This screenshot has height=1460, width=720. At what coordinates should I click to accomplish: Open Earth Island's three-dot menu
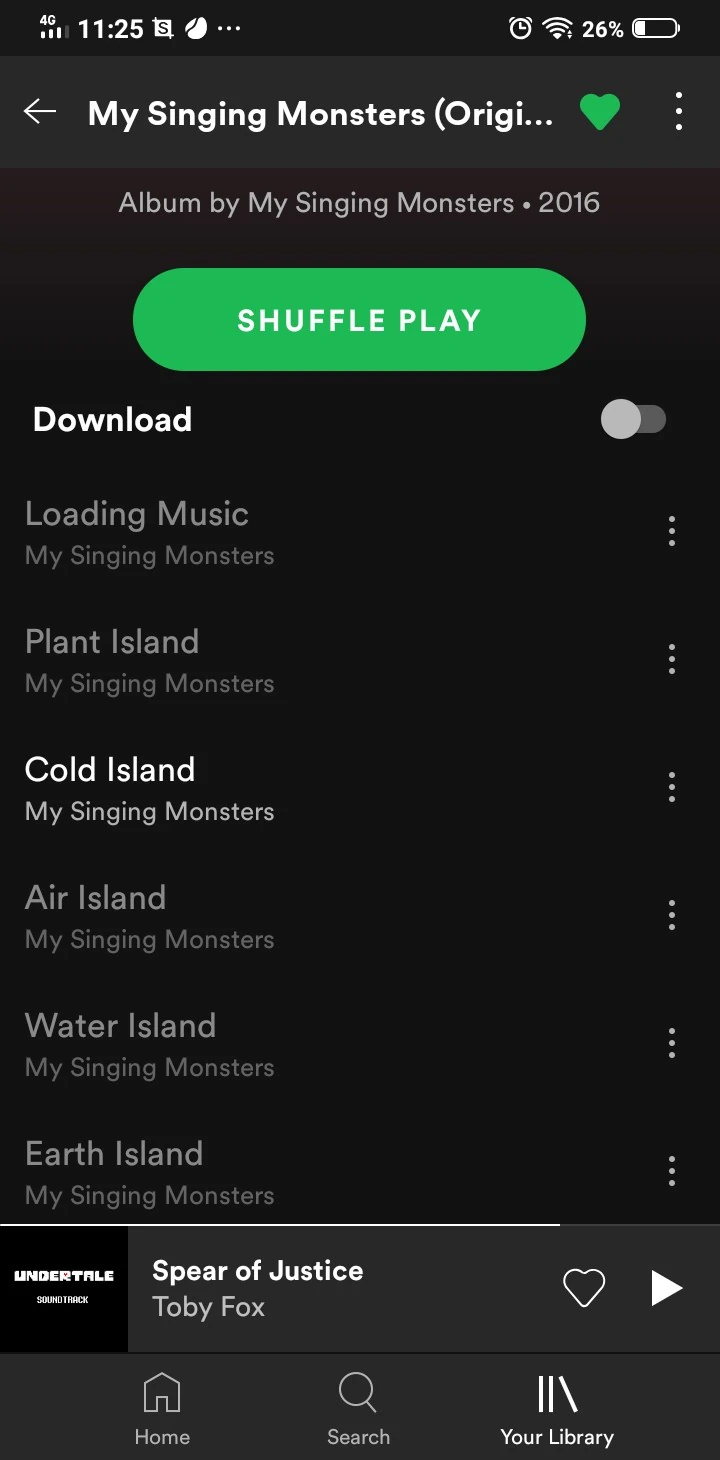[x=672, y=1171]
